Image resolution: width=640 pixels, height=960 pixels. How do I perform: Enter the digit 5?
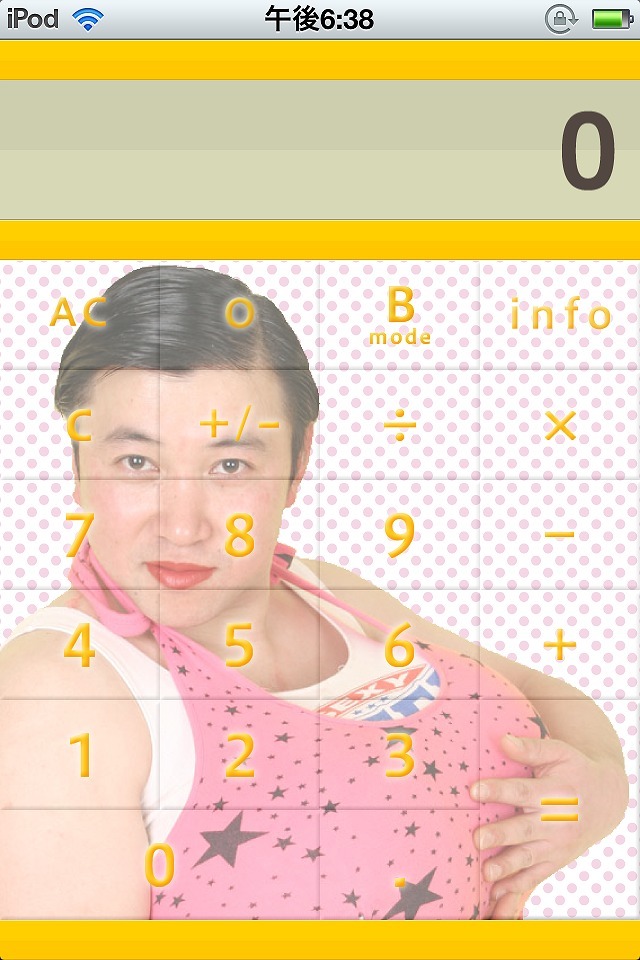tap(240, 646)
